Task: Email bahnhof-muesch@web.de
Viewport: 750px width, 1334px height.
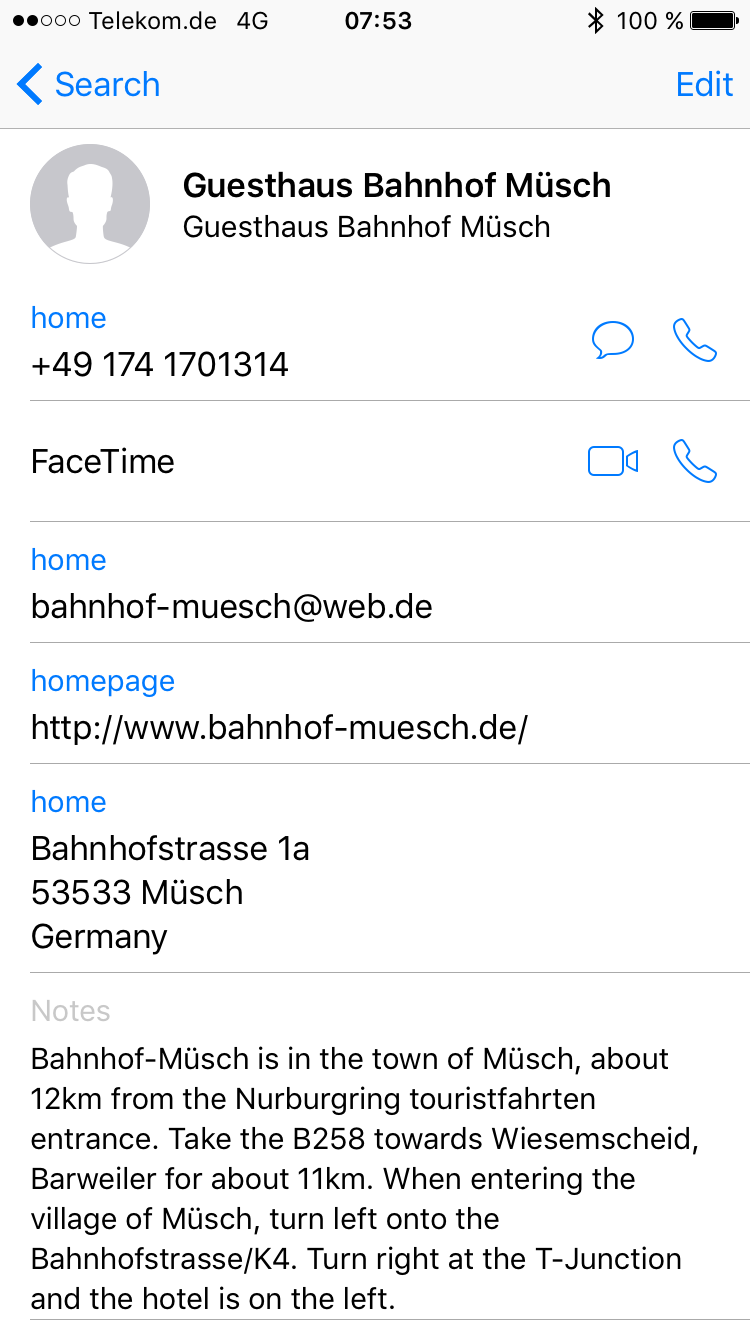Action: pos(232,606)
